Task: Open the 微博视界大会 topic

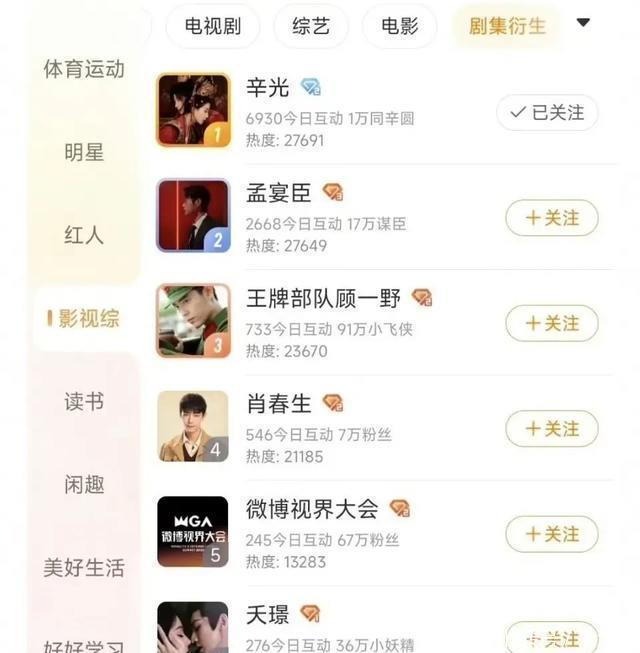Action: tap(312, 509)
